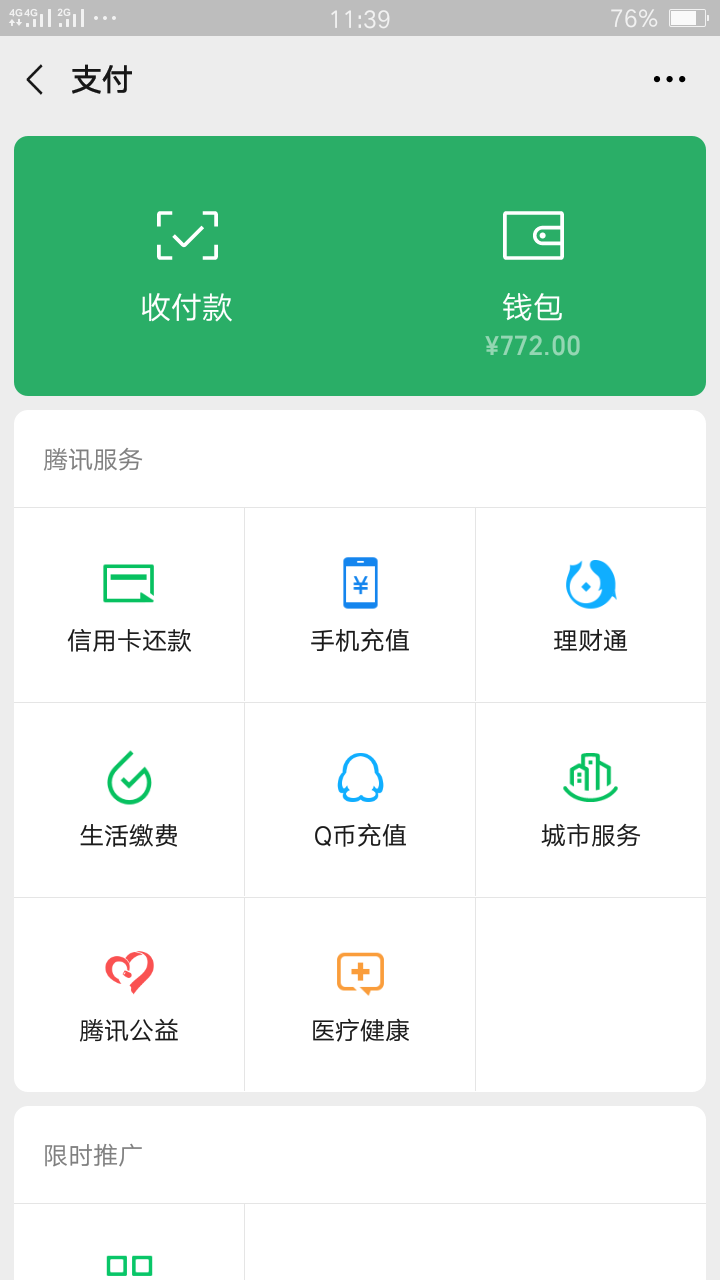Open the three-dot overflow menu

tap(669, 80)
